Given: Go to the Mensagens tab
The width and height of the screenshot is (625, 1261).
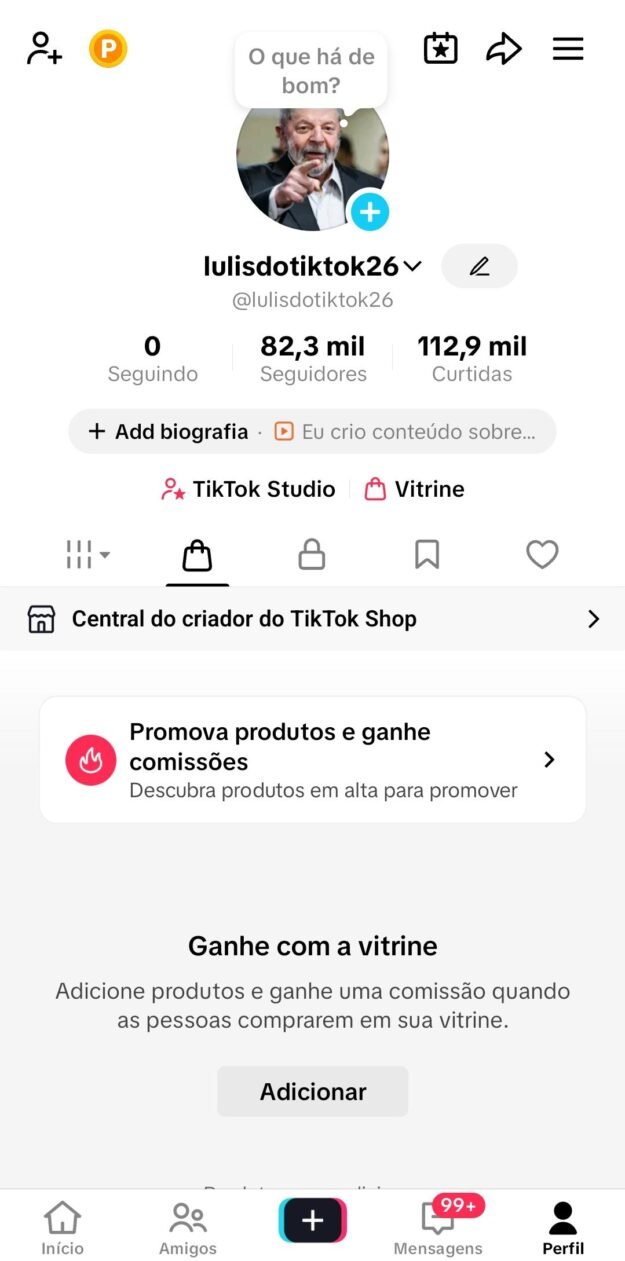Looking at the screenshot, I should [438, 1226].
